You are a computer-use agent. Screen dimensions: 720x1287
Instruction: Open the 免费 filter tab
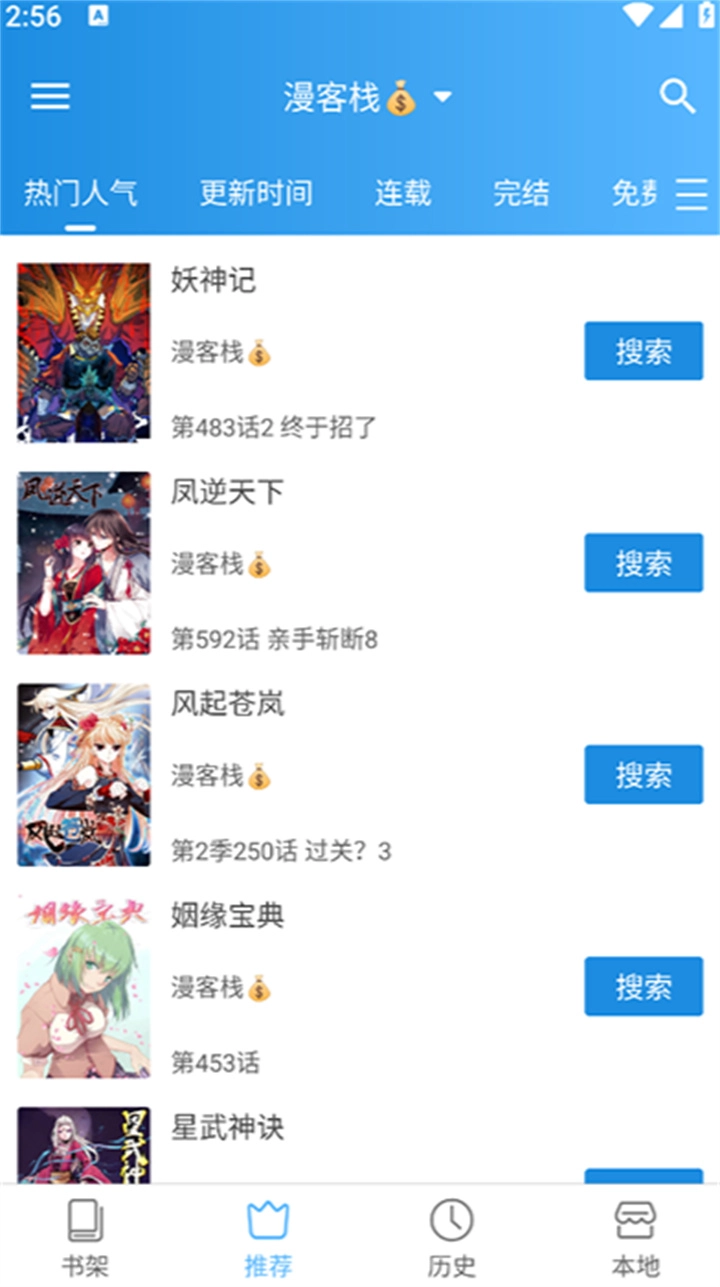coord(632,193)
